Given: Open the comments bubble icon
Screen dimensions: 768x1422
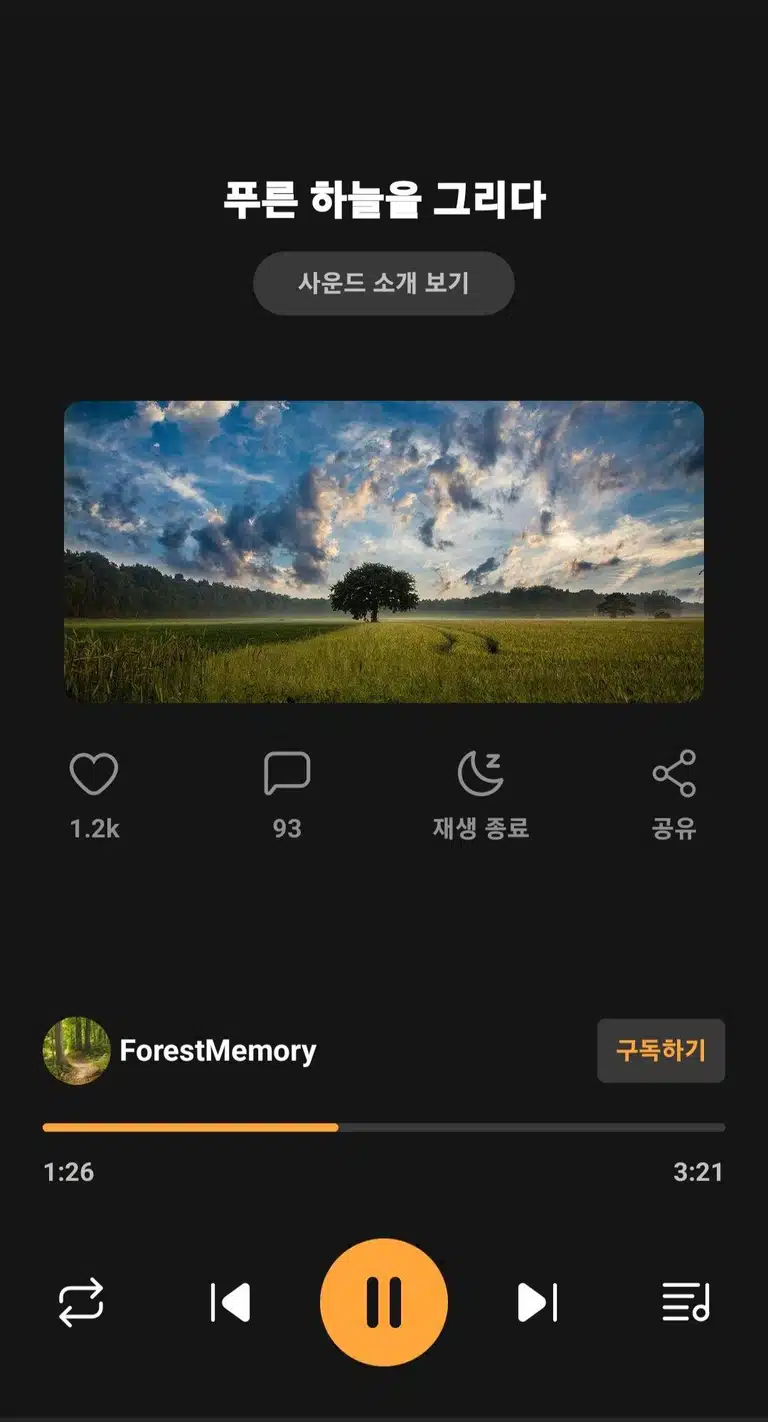Looking at the screenshot, I should [x=287, y=775].
